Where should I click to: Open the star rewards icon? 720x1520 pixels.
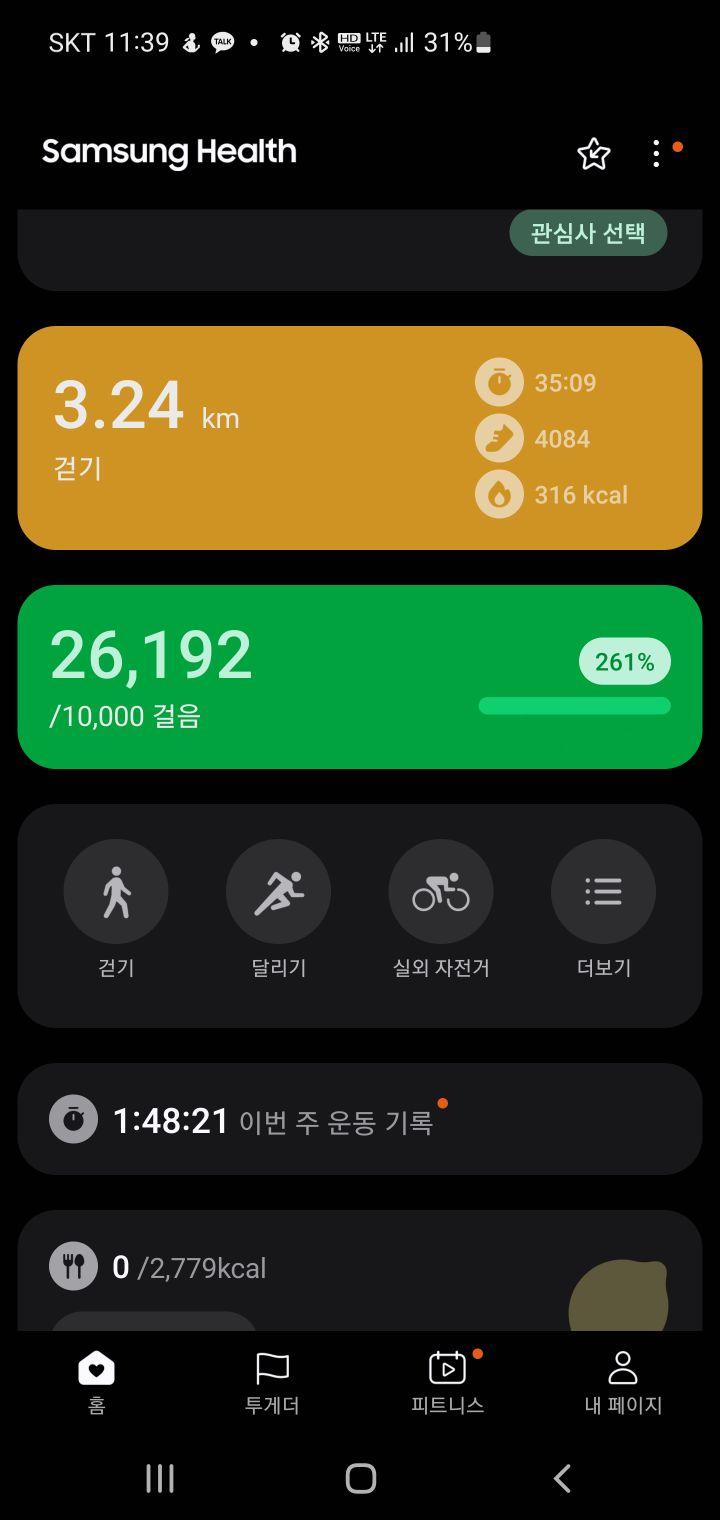593,154
